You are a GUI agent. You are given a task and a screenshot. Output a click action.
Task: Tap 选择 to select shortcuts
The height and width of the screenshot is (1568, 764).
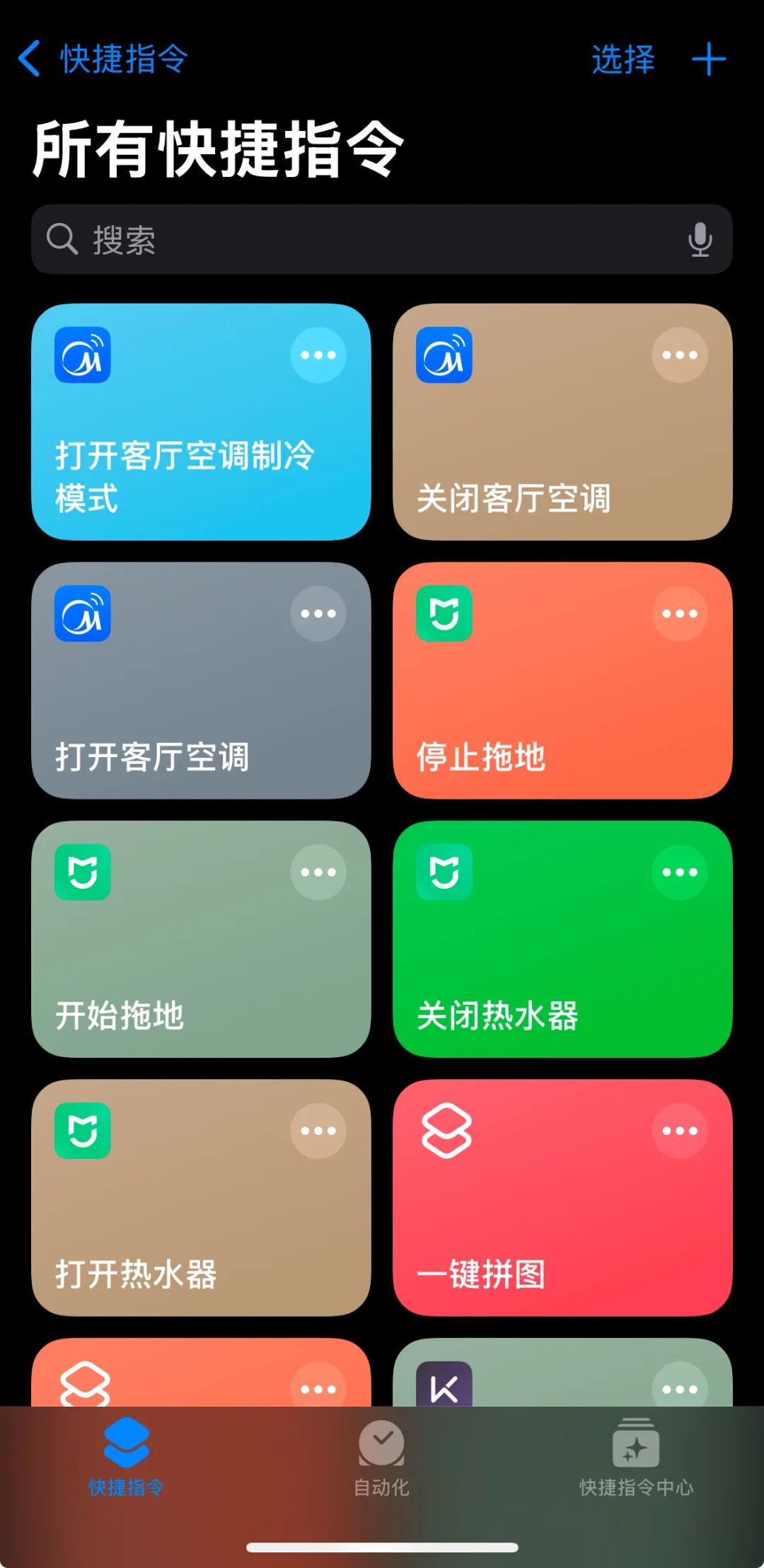click(623, 59)
